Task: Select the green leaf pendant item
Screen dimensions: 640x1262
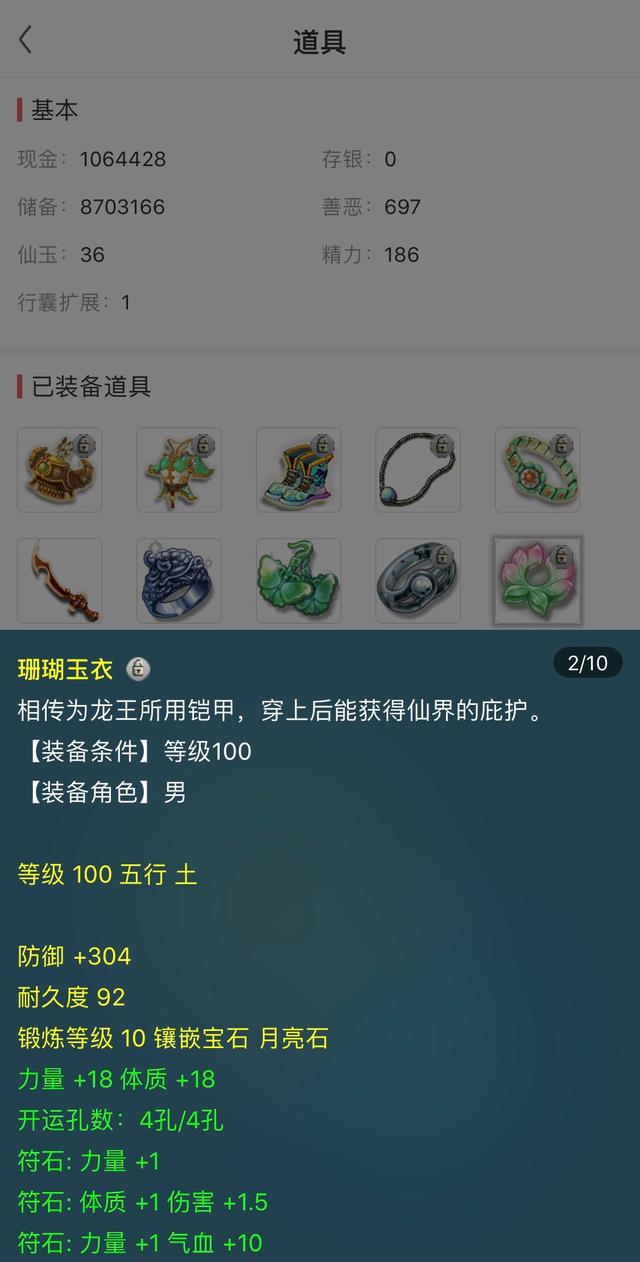Action: coord(299,581)
